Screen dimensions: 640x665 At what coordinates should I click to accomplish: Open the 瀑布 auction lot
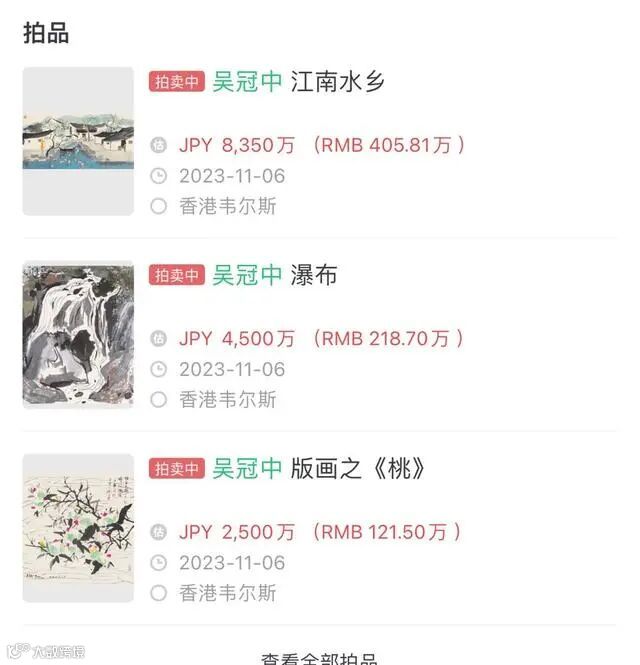click(314, 275)
